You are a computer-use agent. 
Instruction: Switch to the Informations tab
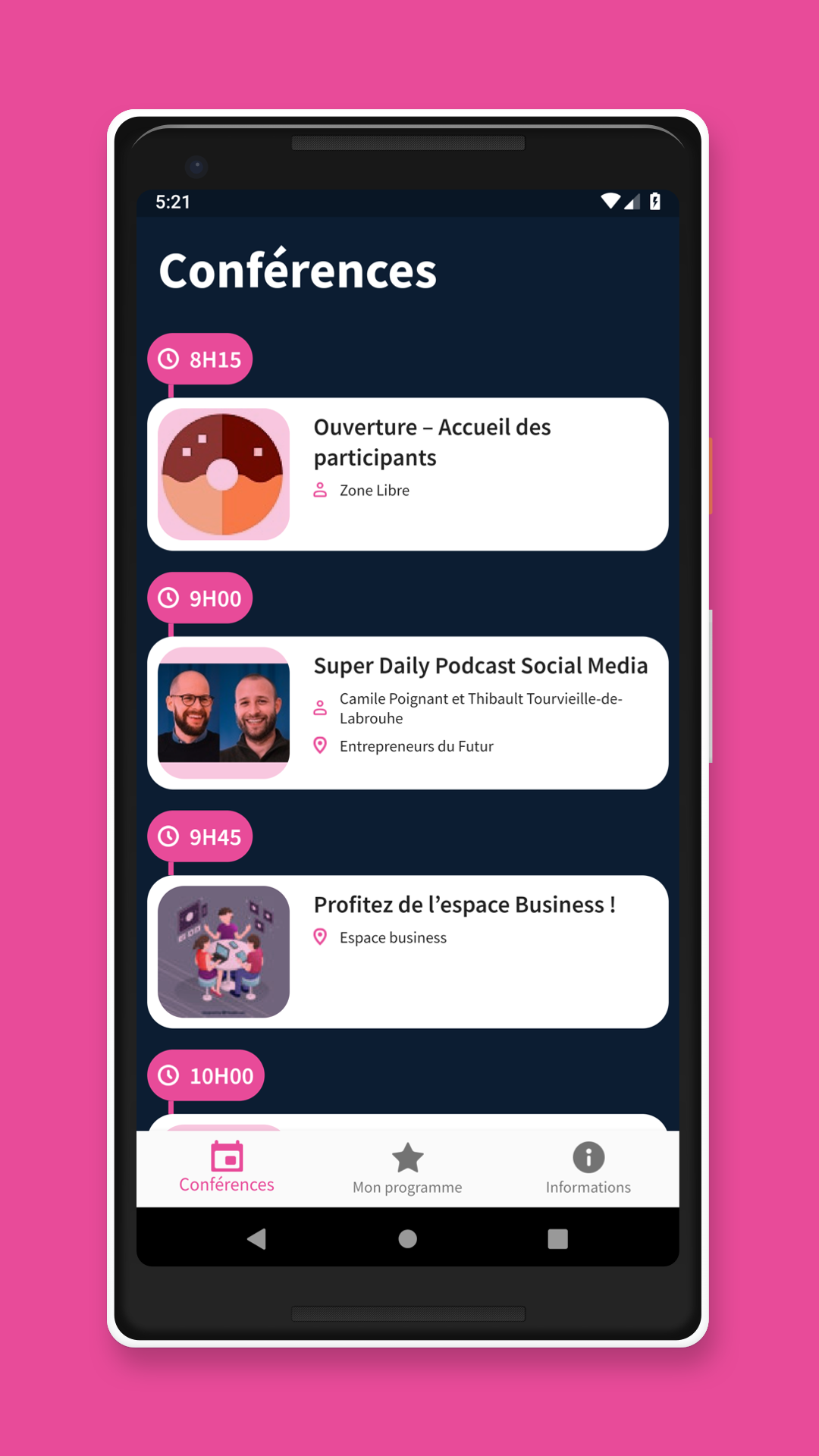[588, 1169]
